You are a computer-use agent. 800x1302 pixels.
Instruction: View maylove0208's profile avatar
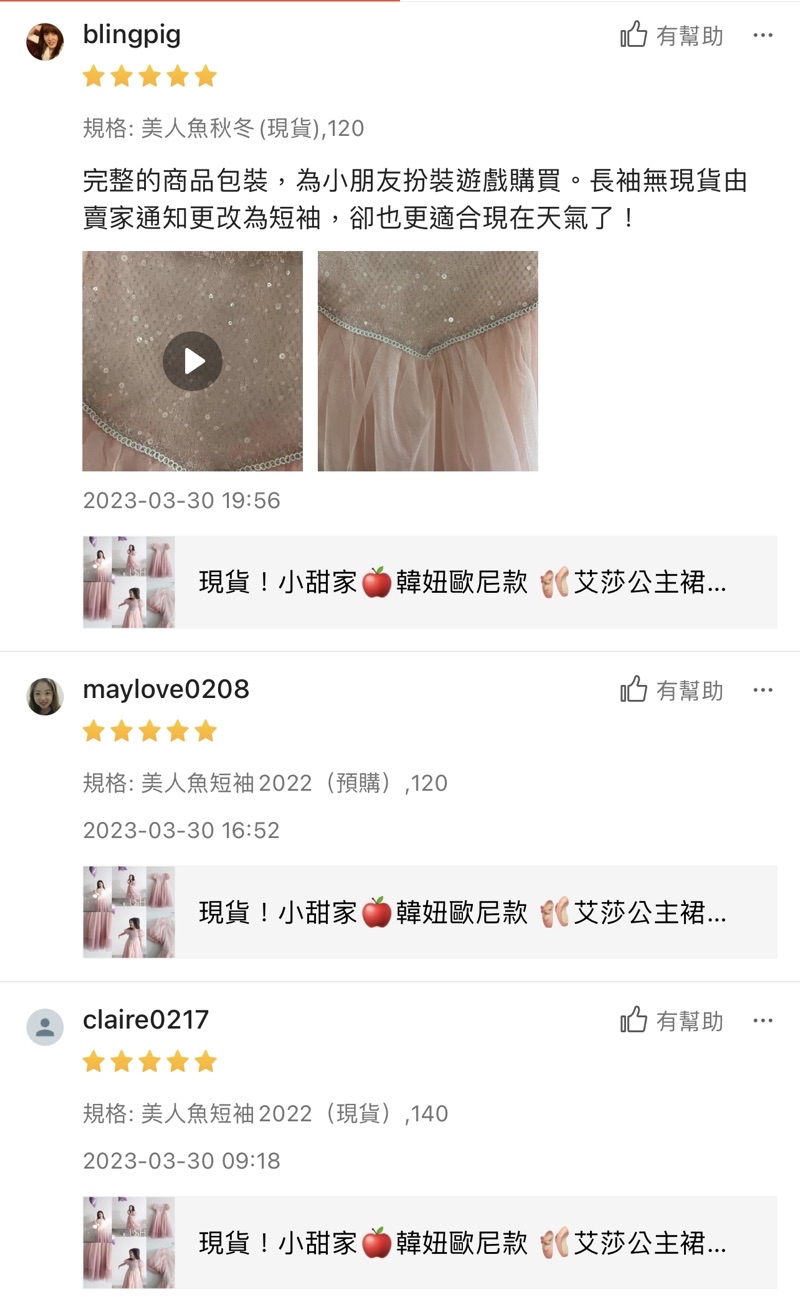point(45,696)
